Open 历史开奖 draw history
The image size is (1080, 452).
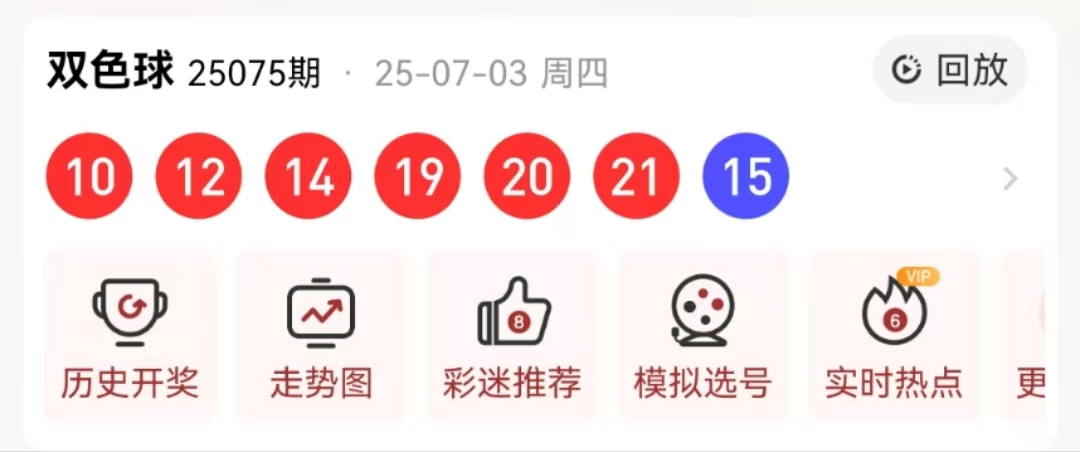(x=130, y=338)
